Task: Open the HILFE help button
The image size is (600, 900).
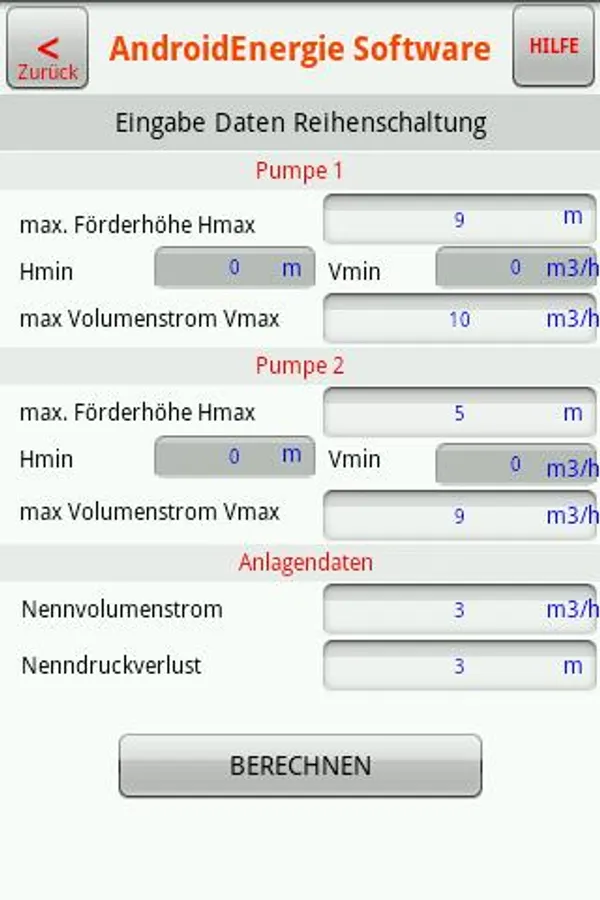Action: 553,46
